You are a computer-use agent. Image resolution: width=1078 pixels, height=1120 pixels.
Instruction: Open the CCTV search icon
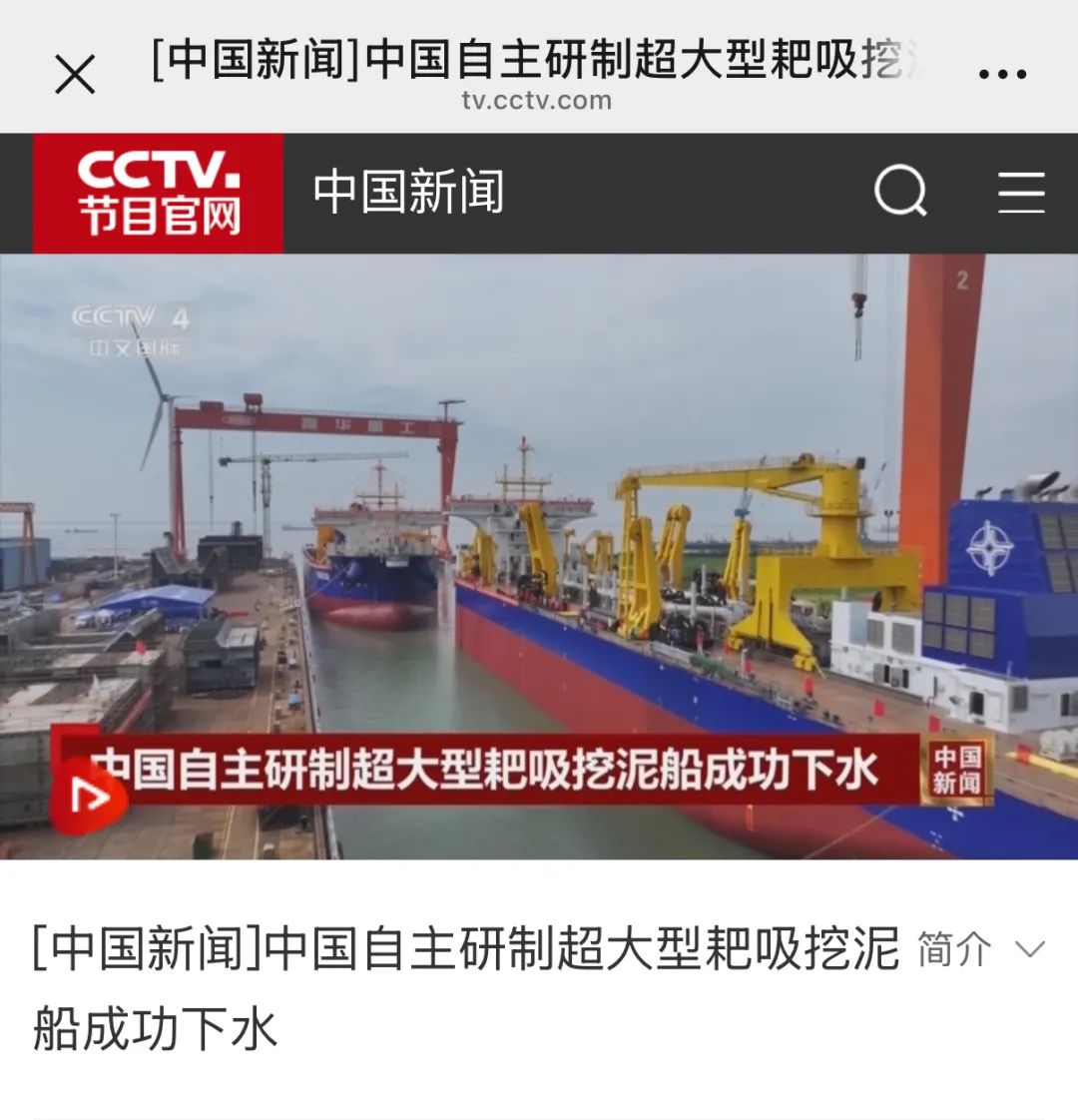(900, 191)
